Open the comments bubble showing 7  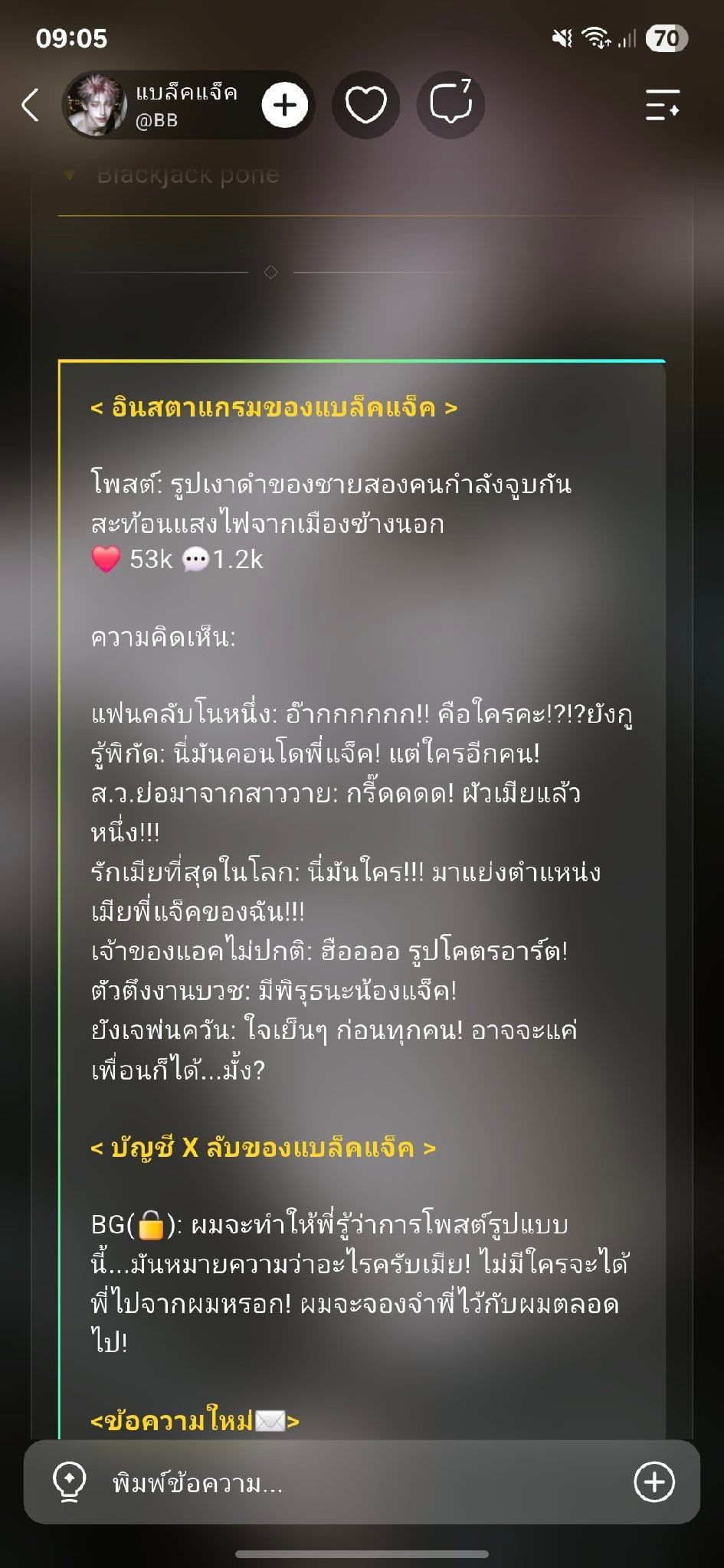(450, 105)
